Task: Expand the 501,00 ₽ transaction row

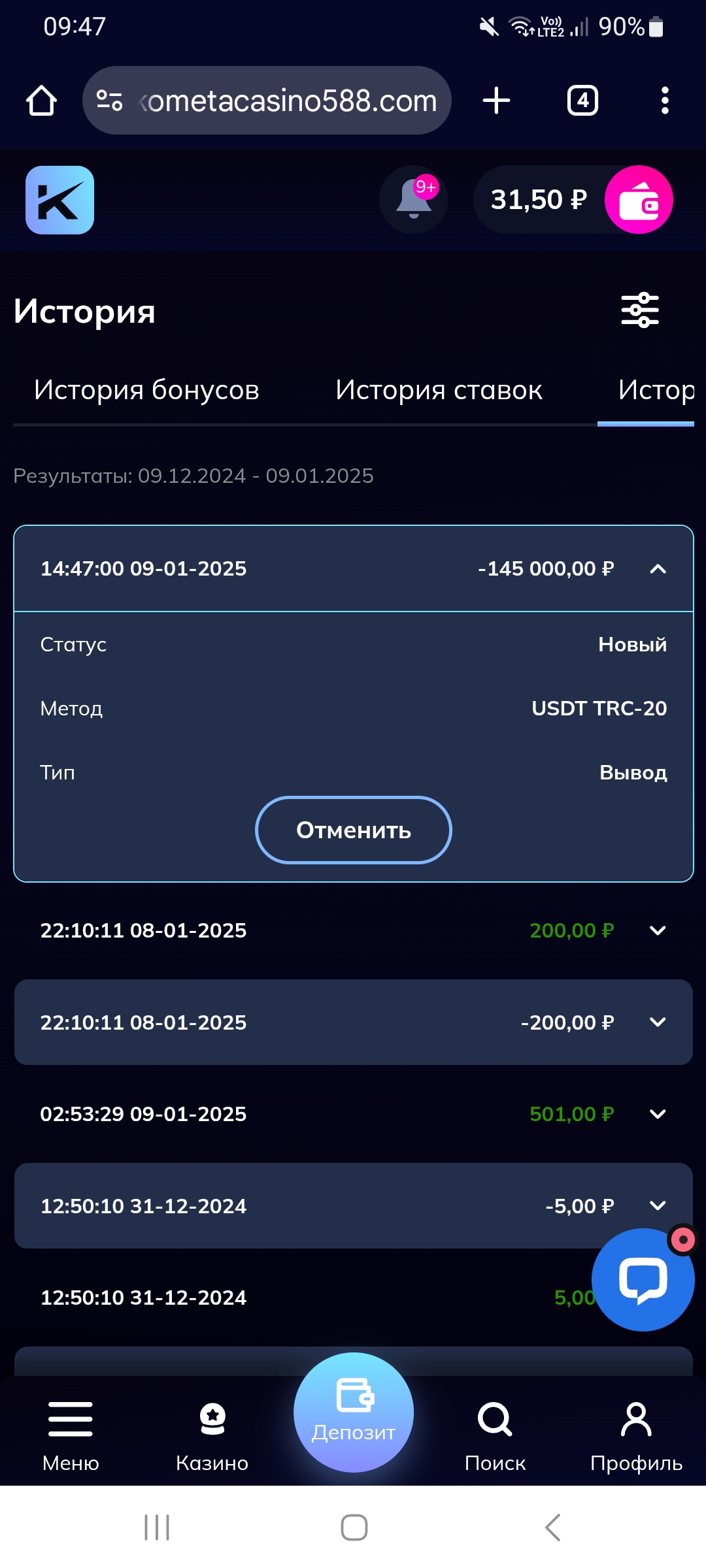Action: click(x=354, y=1114)
